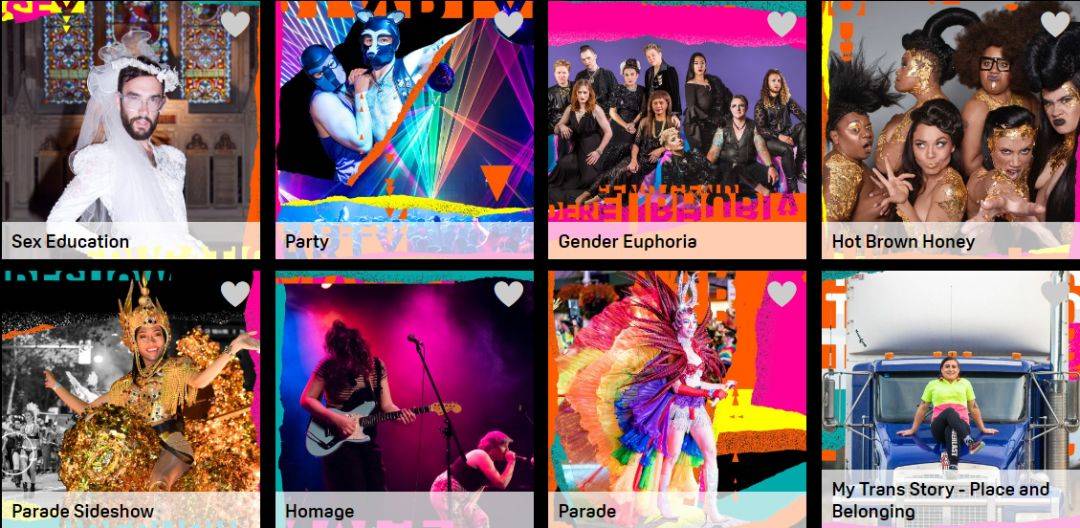
Task: Open the Party event tile
Action: (404, 130)
